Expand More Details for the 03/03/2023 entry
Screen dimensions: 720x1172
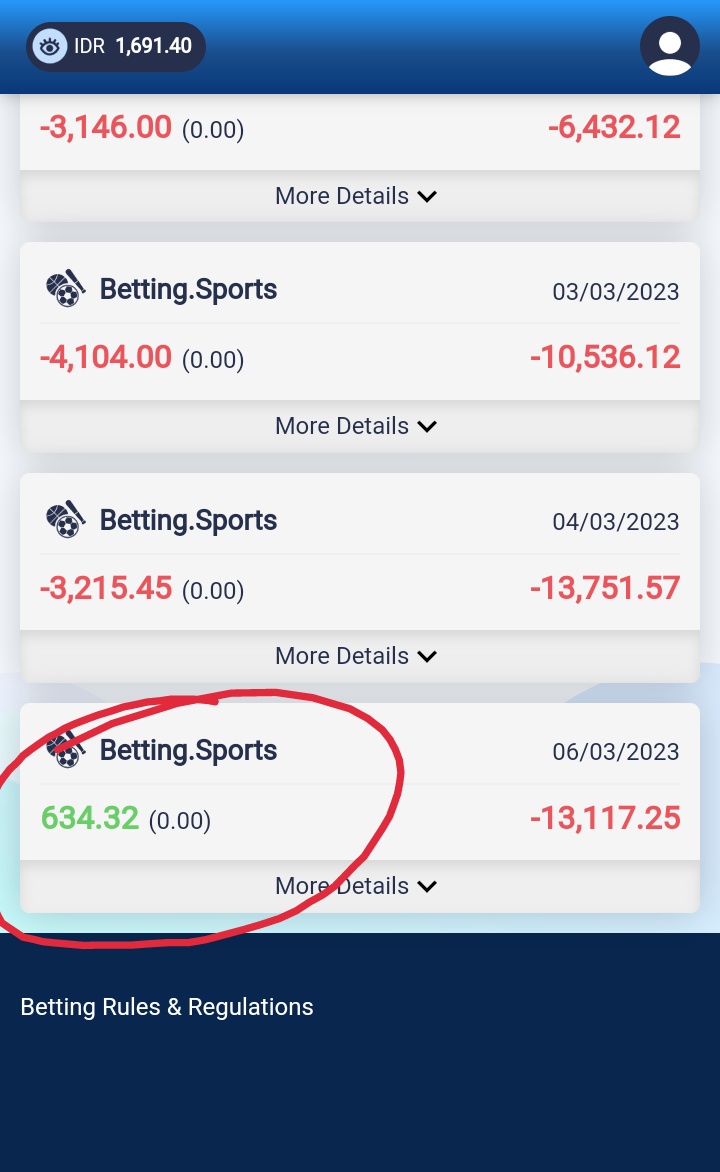[x=357, y=426]
